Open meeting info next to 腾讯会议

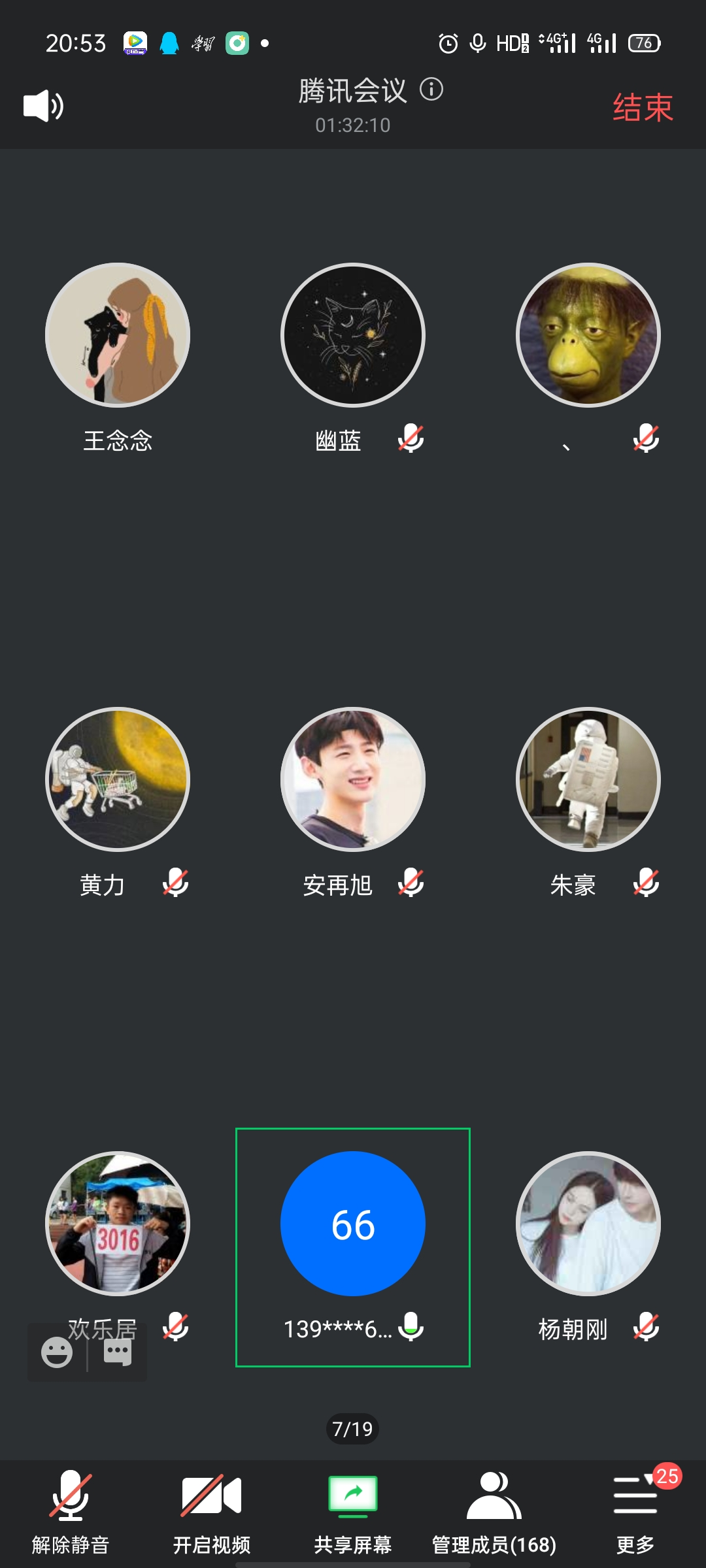coord(431,89)
